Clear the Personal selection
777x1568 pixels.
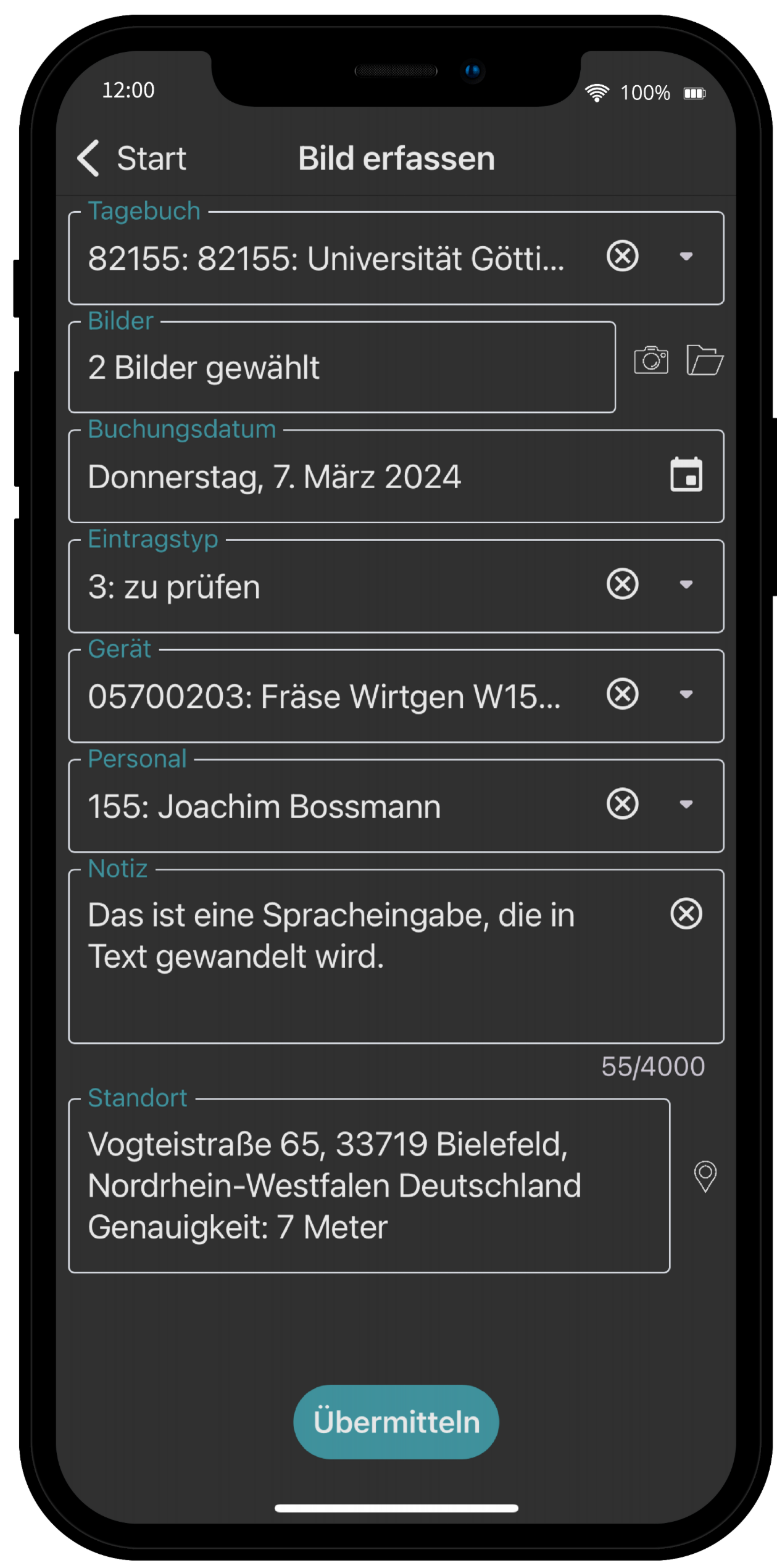coord(622,804)
